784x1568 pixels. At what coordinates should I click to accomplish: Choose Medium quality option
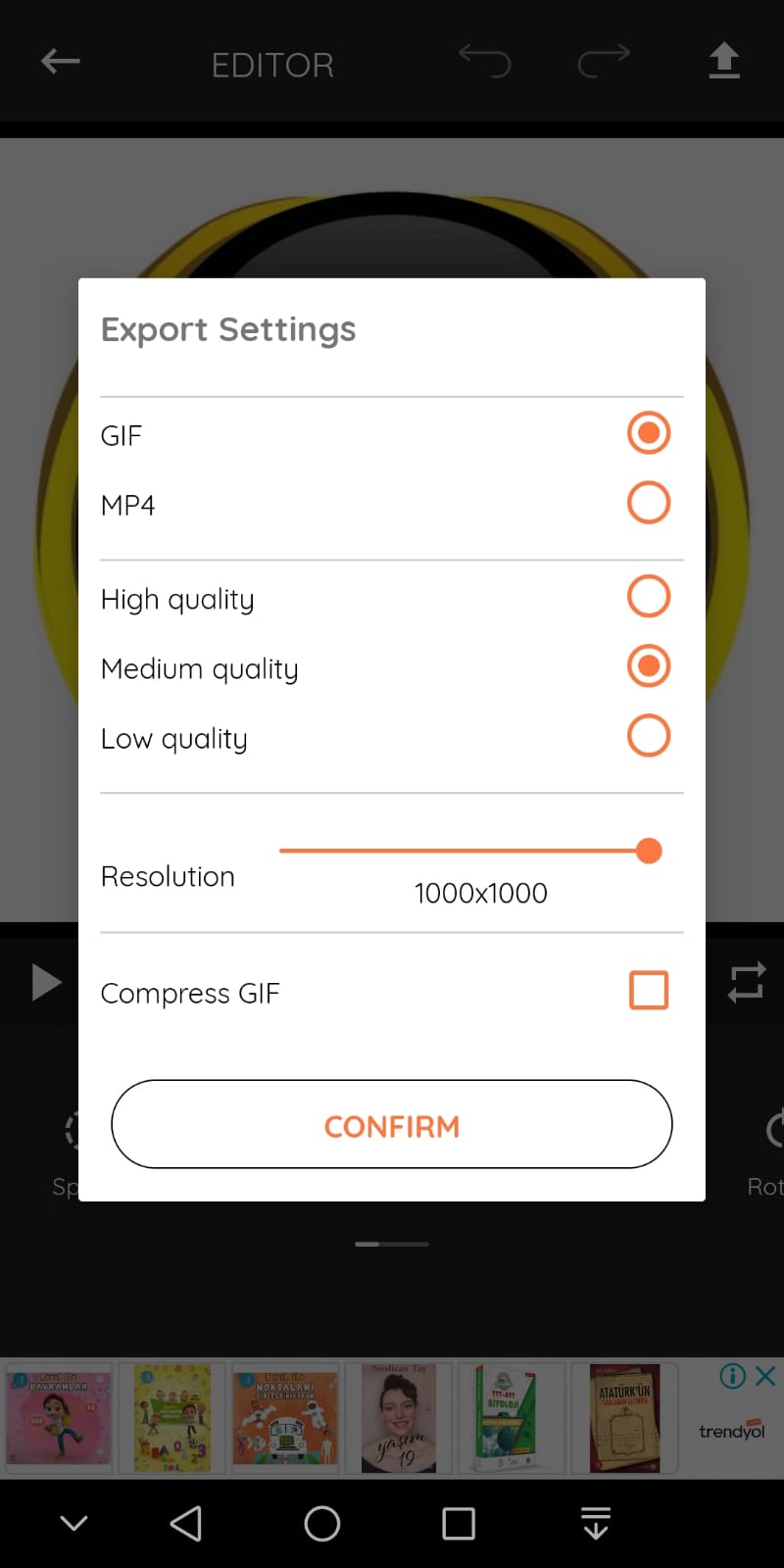point(648,666)
